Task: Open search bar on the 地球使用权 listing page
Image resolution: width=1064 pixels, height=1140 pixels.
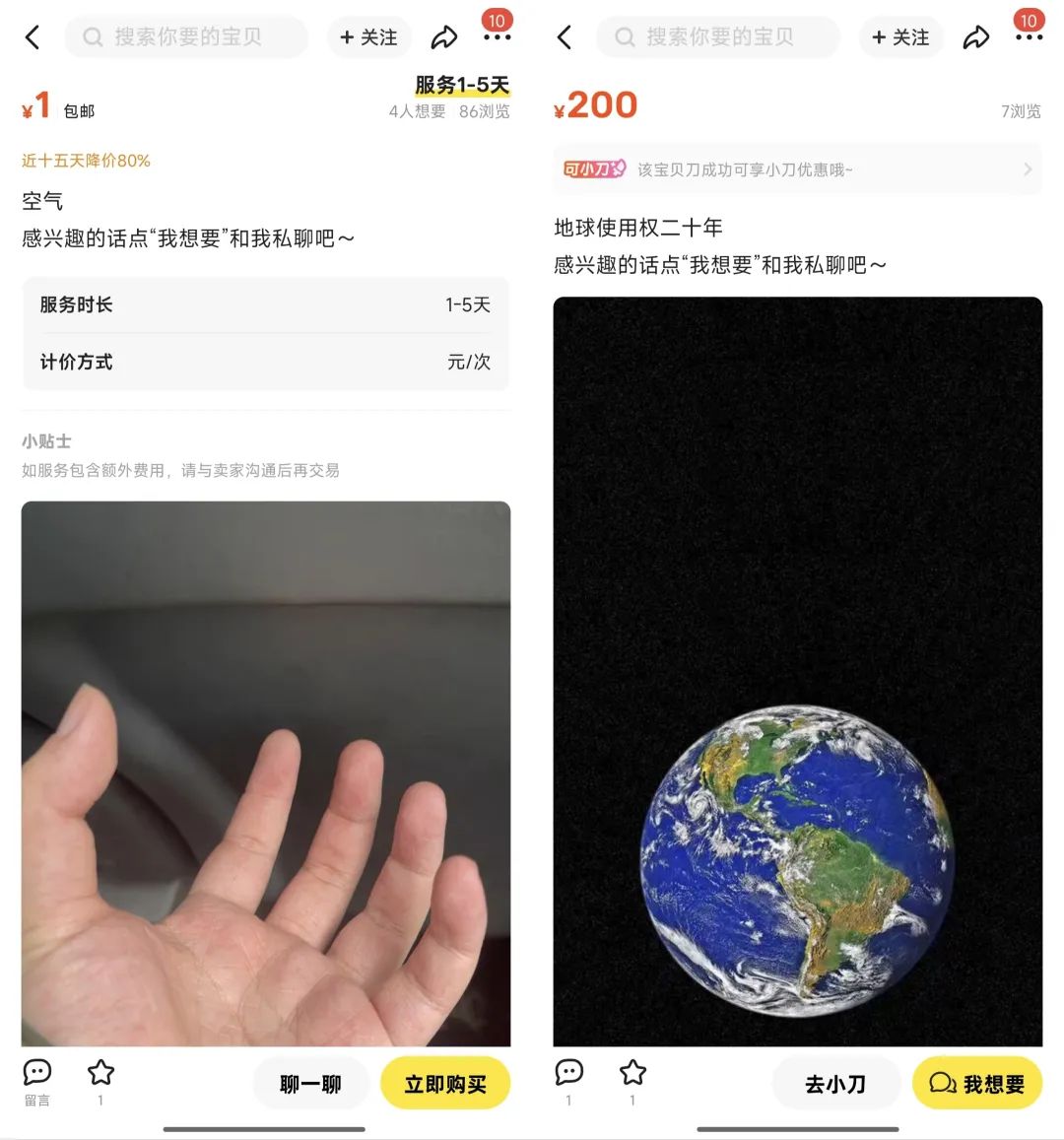Action: [719, 37]
